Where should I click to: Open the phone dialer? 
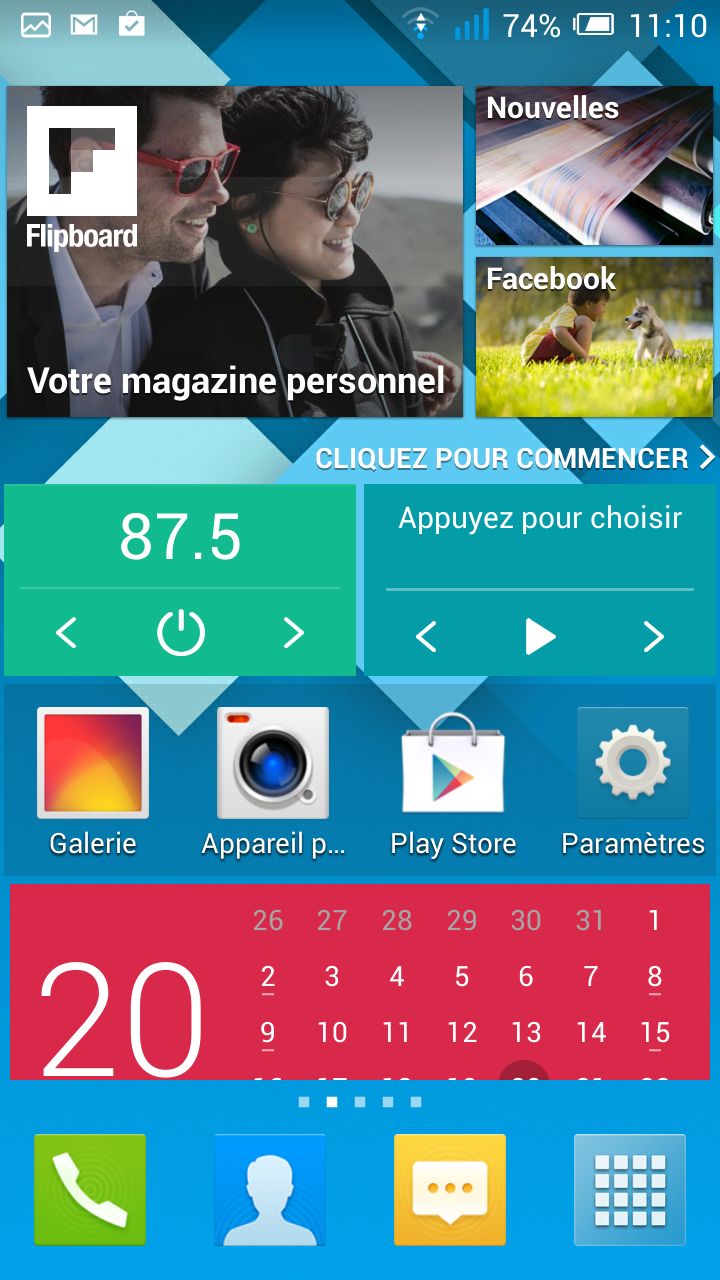click(x=90, y=1189)
